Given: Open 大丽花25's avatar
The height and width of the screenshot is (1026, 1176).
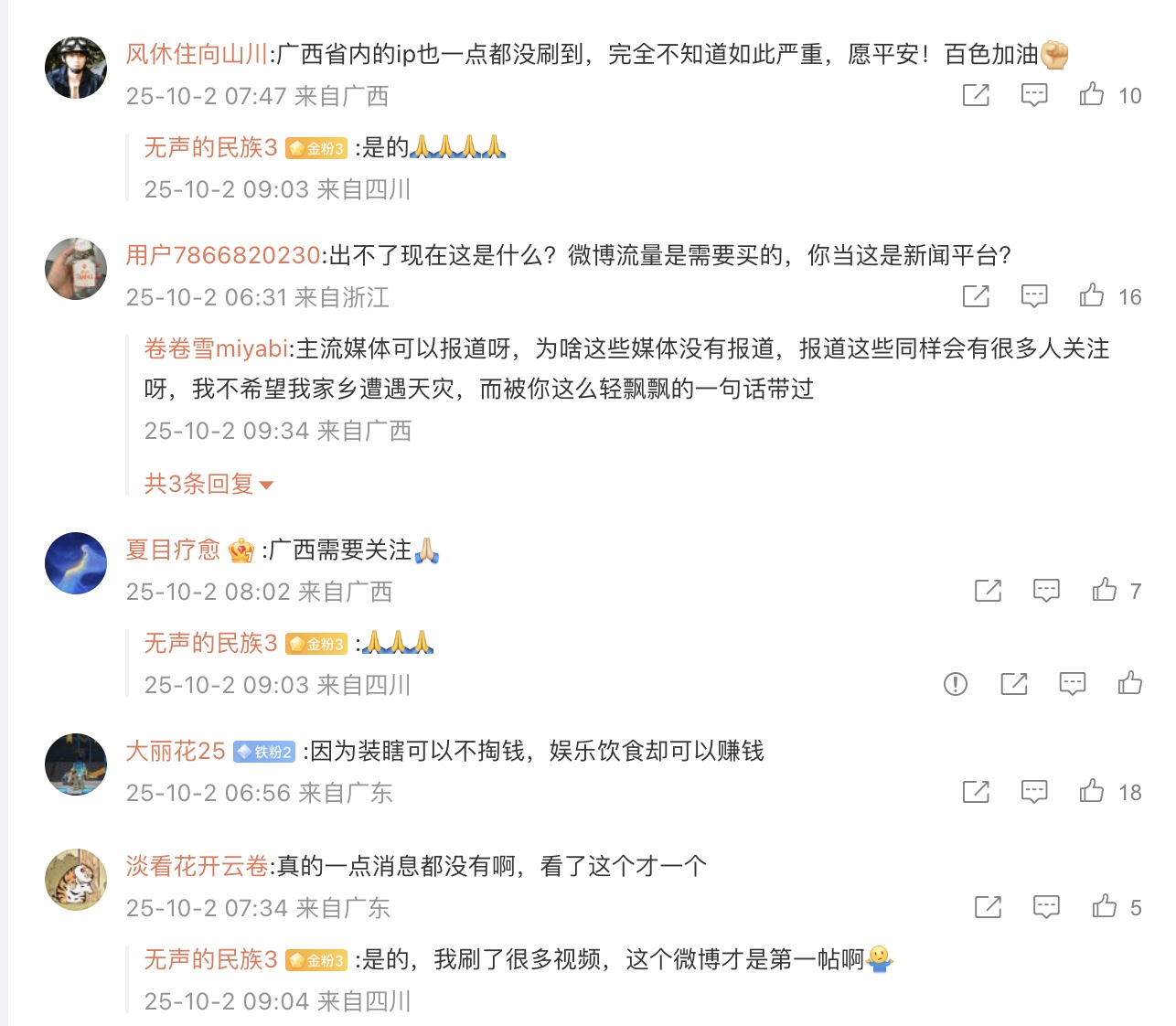Looking at the screenshot, I should pos(76,764).
